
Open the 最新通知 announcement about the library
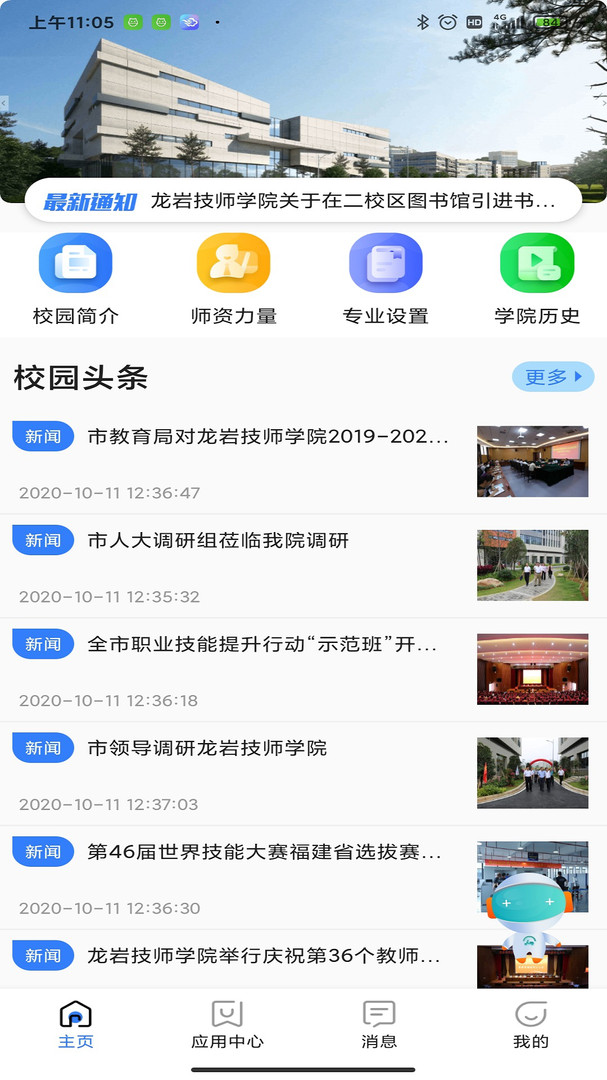tap(352, 201)
